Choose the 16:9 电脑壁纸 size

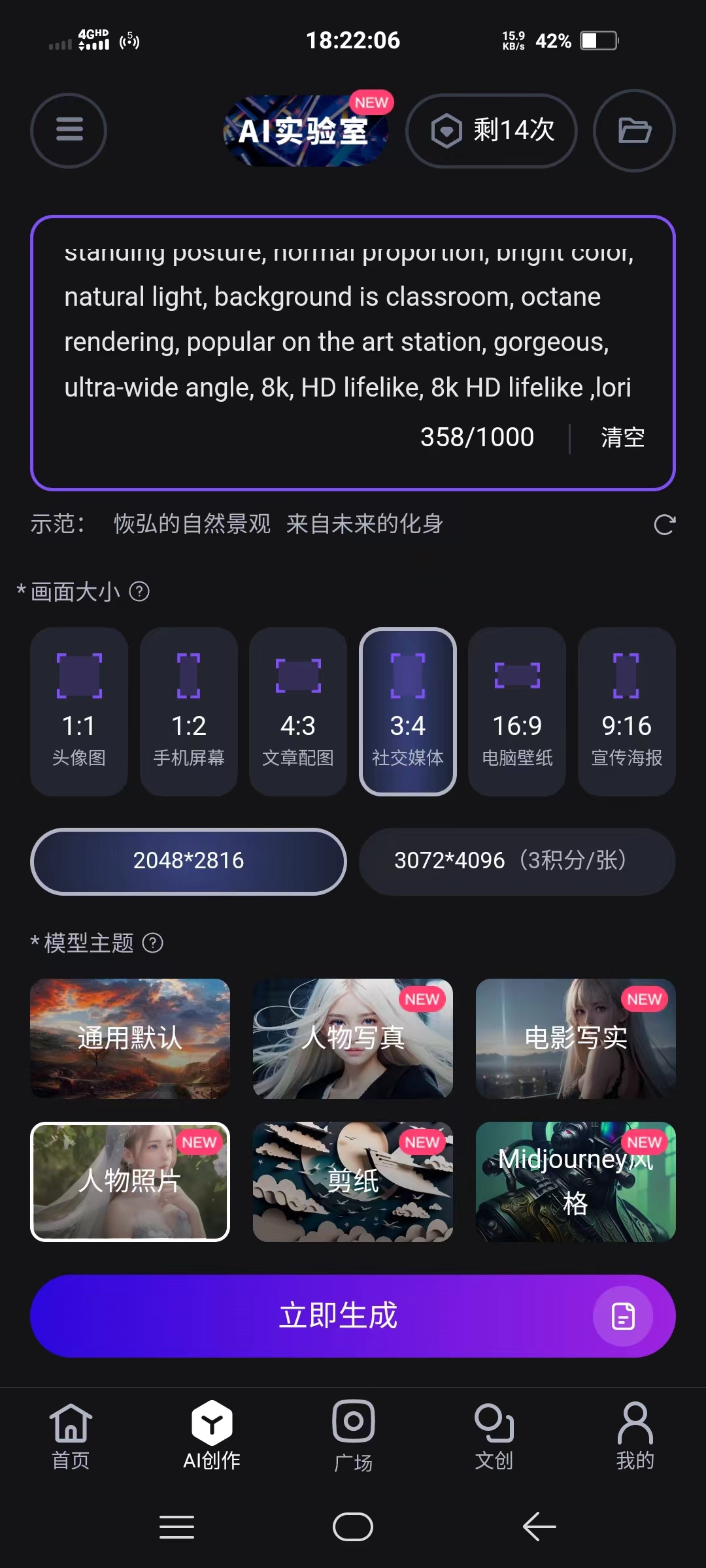(517, 711)
